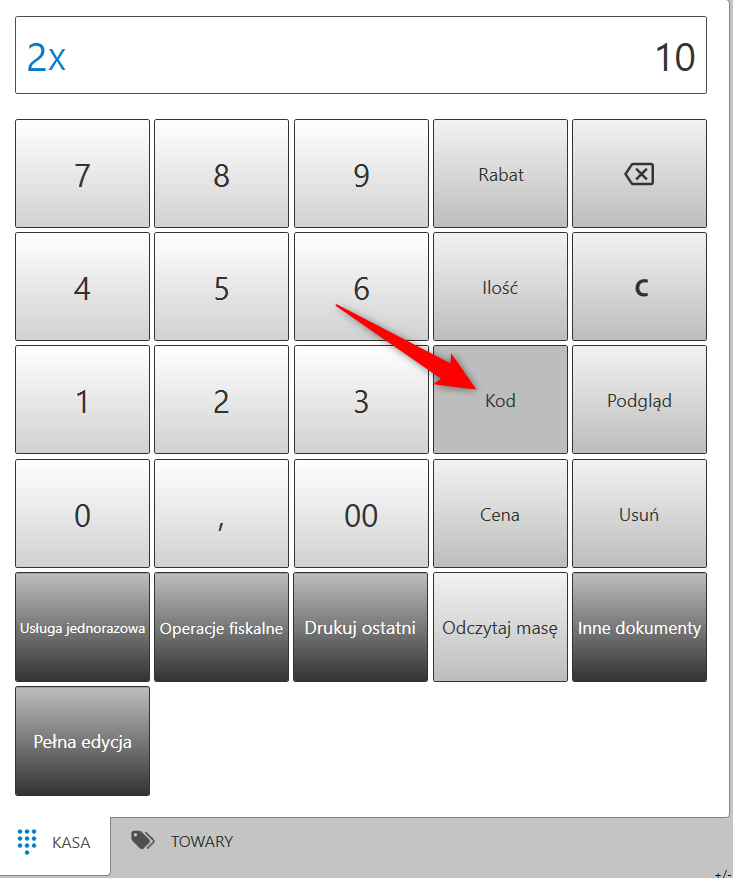733x878 pixels.
Task: Tap the Cena price button
Action: [x=500, y=515]
